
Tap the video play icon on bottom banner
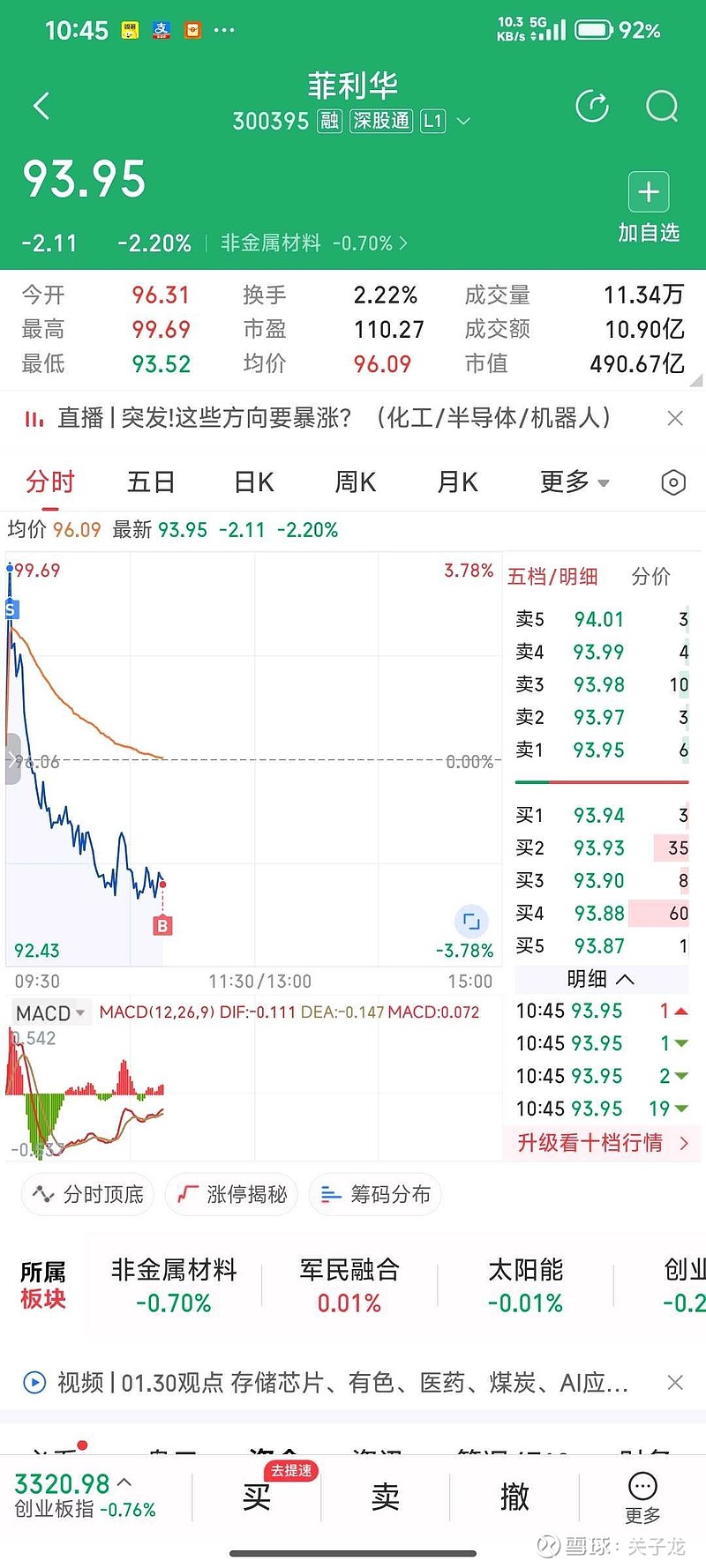(x=33, y=1383)
